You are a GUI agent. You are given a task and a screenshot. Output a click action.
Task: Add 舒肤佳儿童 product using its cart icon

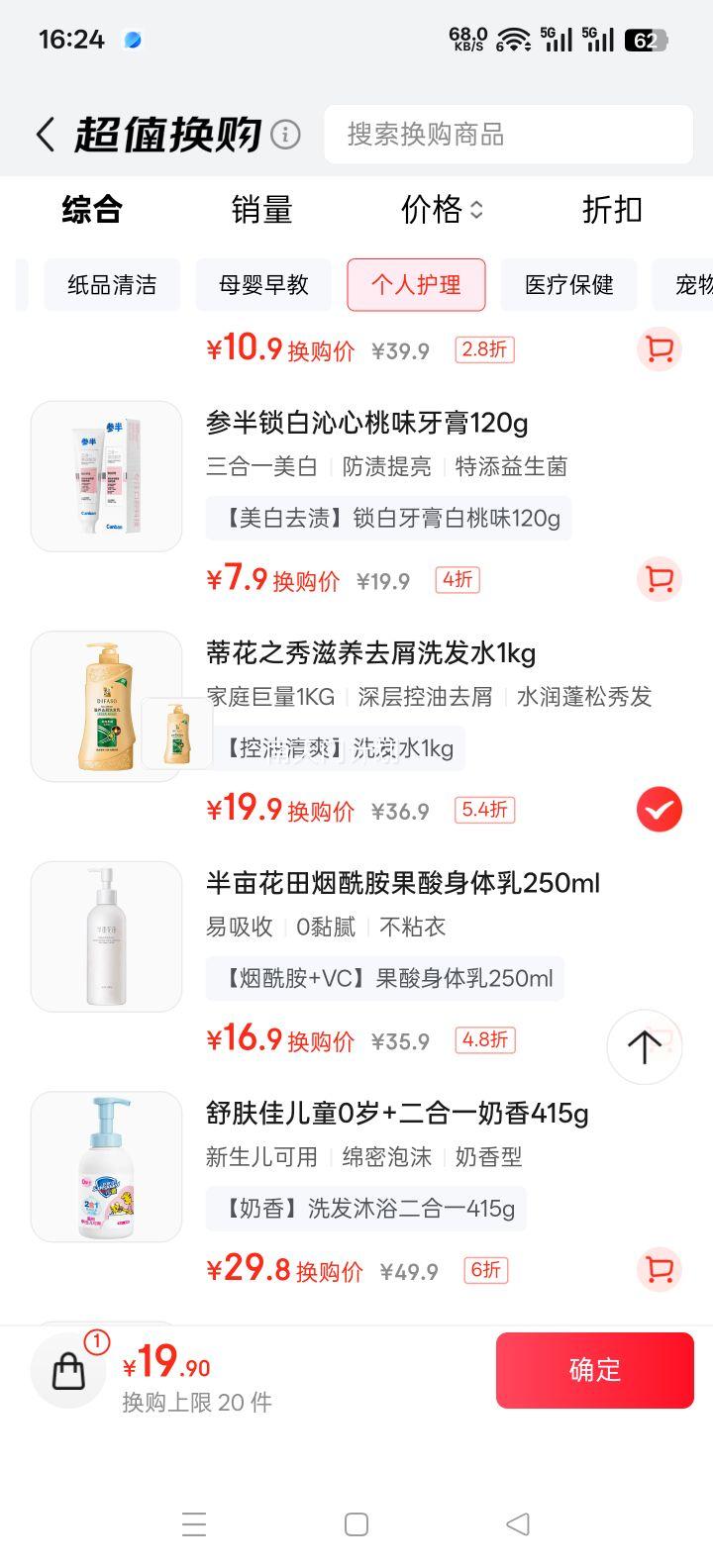point(659,1269)
